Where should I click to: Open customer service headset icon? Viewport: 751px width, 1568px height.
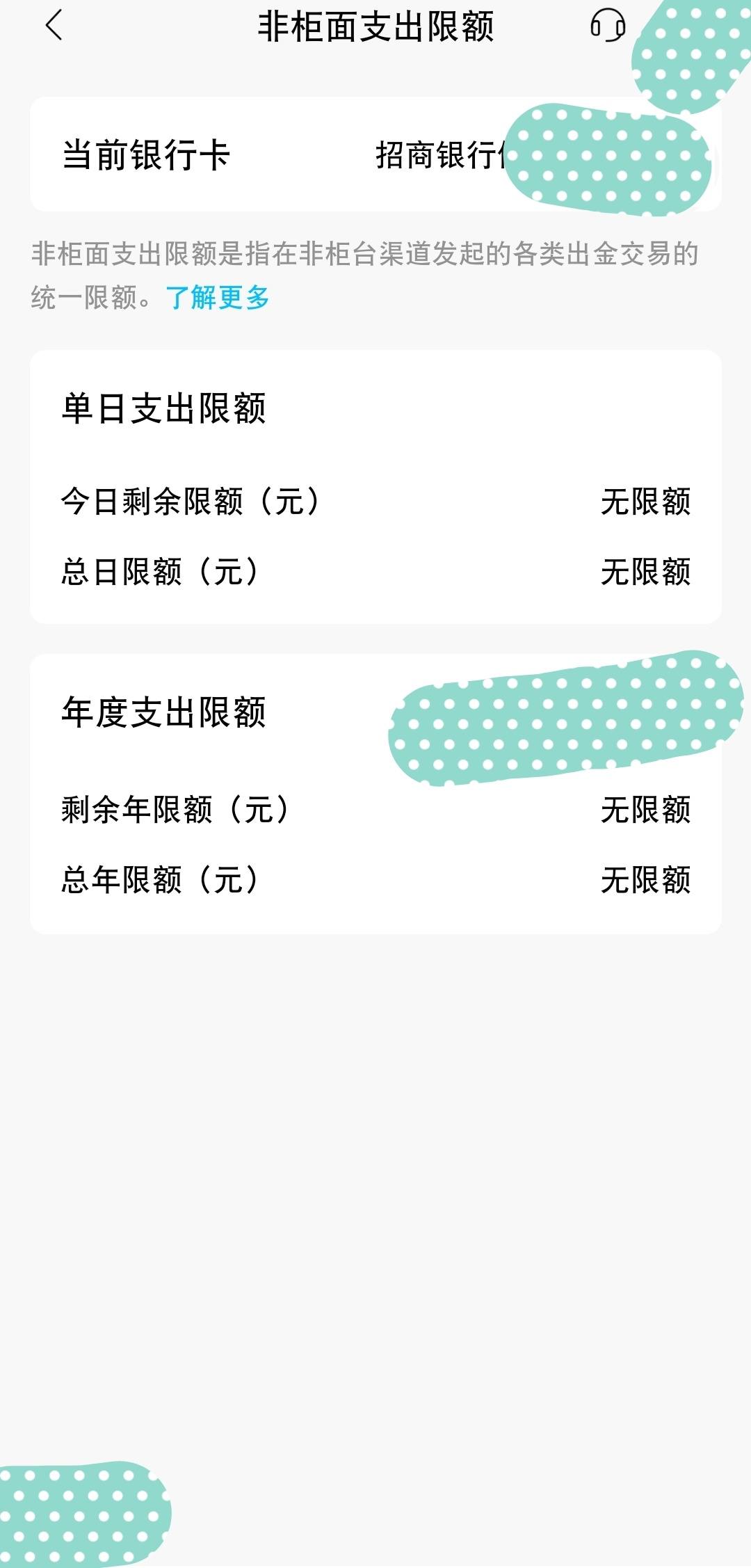[x=607, y=26]
